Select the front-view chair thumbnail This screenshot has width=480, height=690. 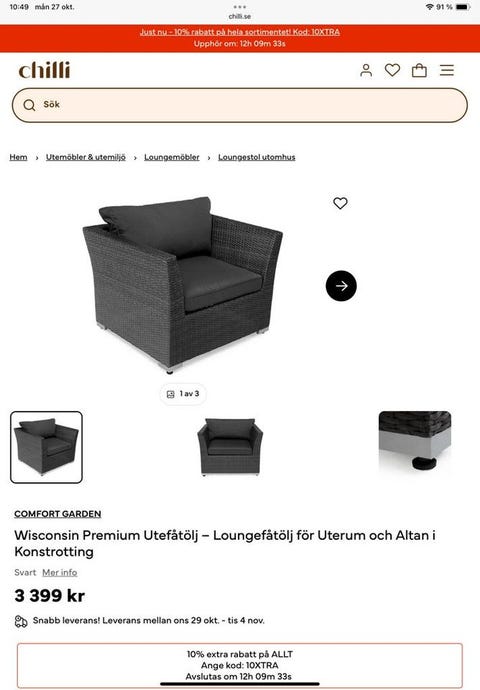click(x=230, y=447)
